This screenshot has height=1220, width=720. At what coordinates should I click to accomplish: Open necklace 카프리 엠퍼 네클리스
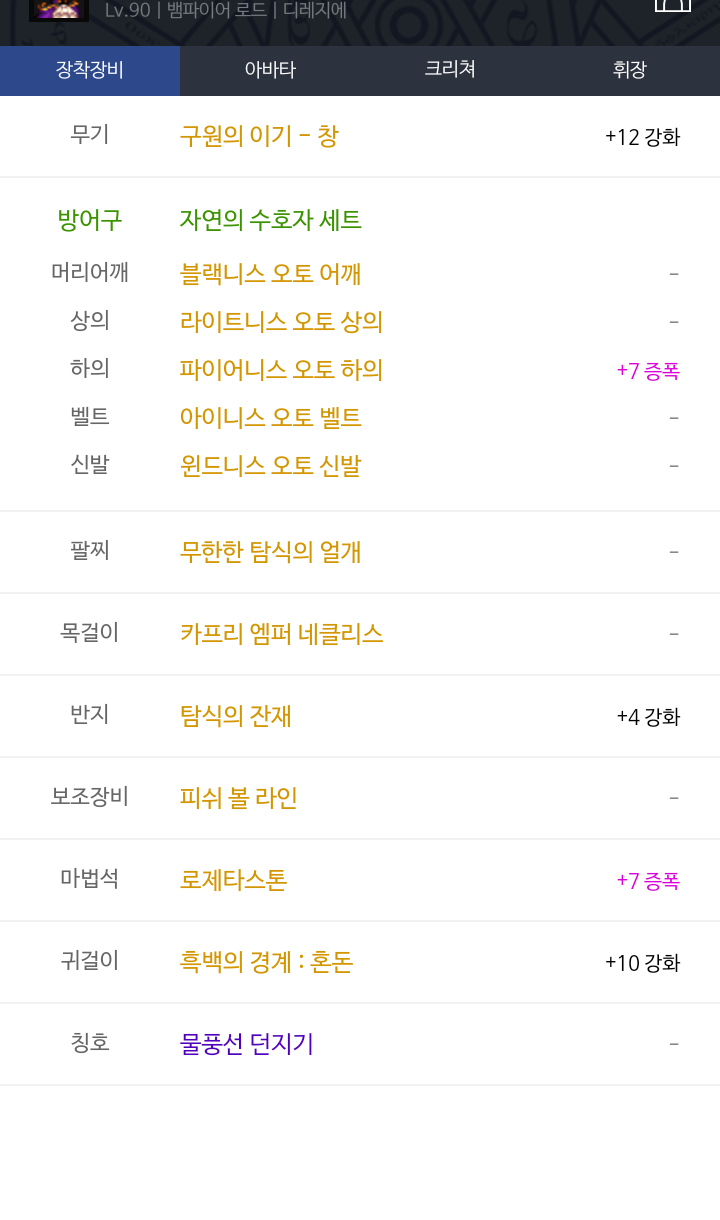click(282, 634)
